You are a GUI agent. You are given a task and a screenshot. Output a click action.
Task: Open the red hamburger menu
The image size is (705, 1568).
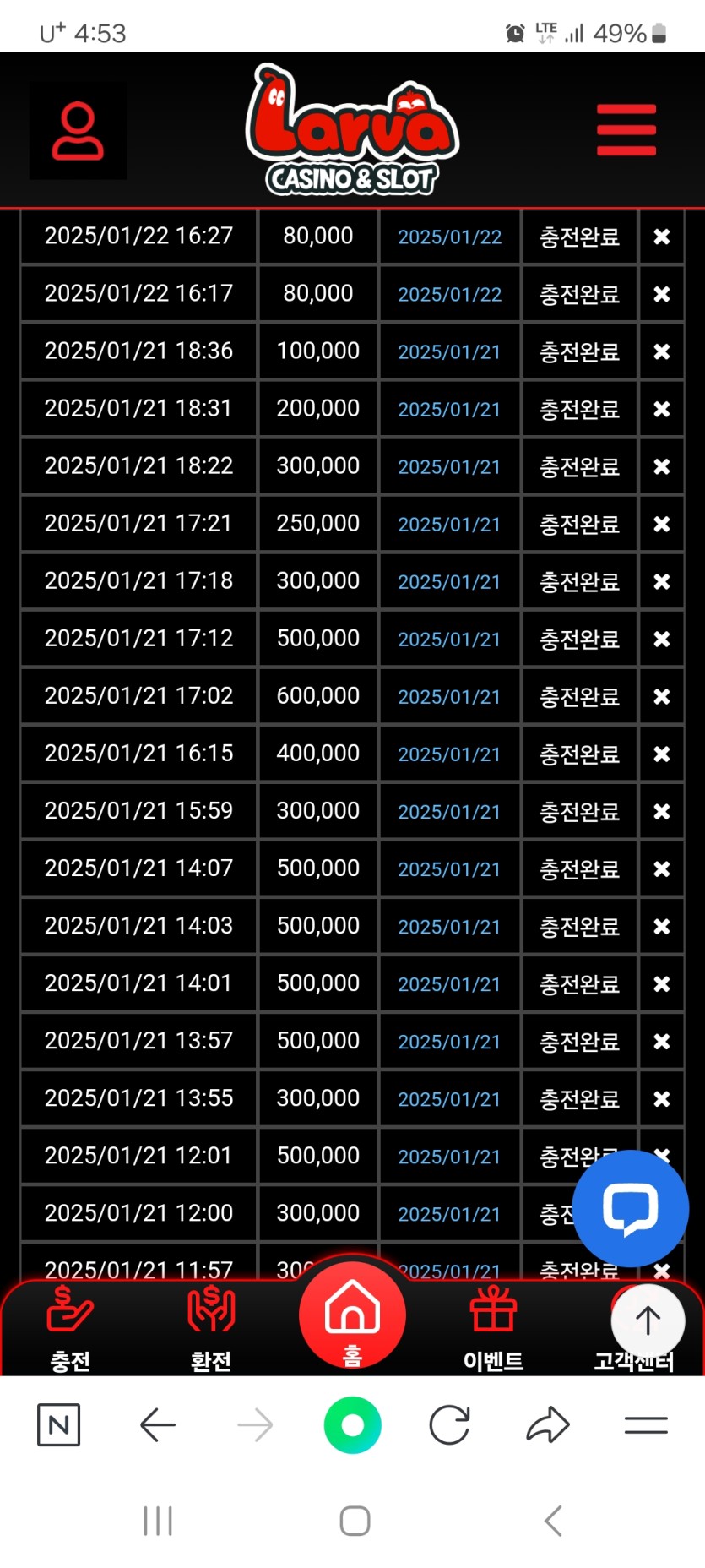click(626, 130)
